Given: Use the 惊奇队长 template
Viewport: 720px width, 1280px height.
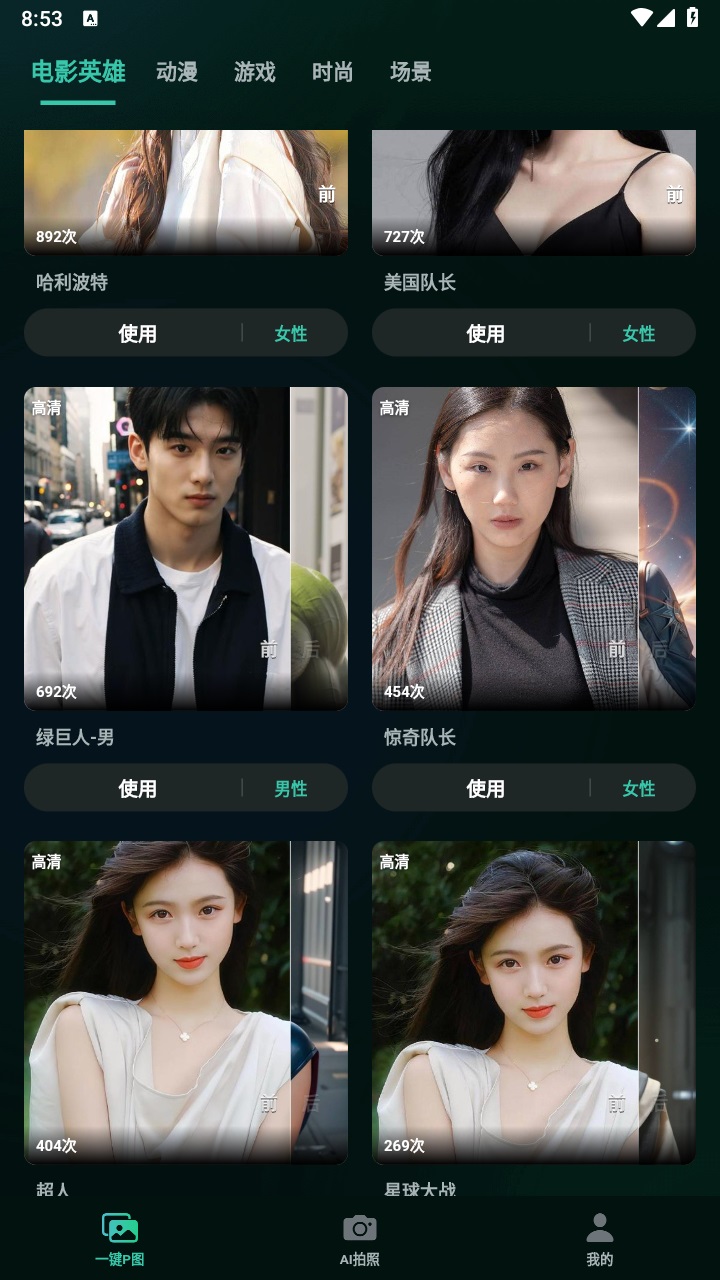Looking at the screenshot, I should 485,788.
